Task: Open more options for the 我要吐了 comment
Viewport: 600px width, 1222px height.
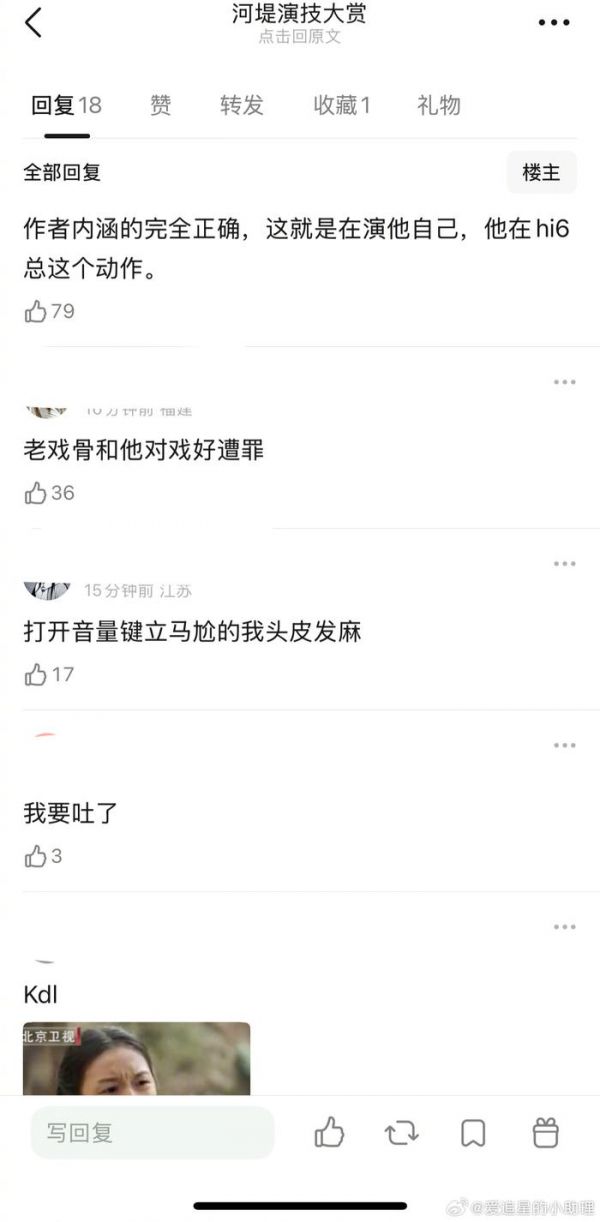Action: tap(564, 745)
